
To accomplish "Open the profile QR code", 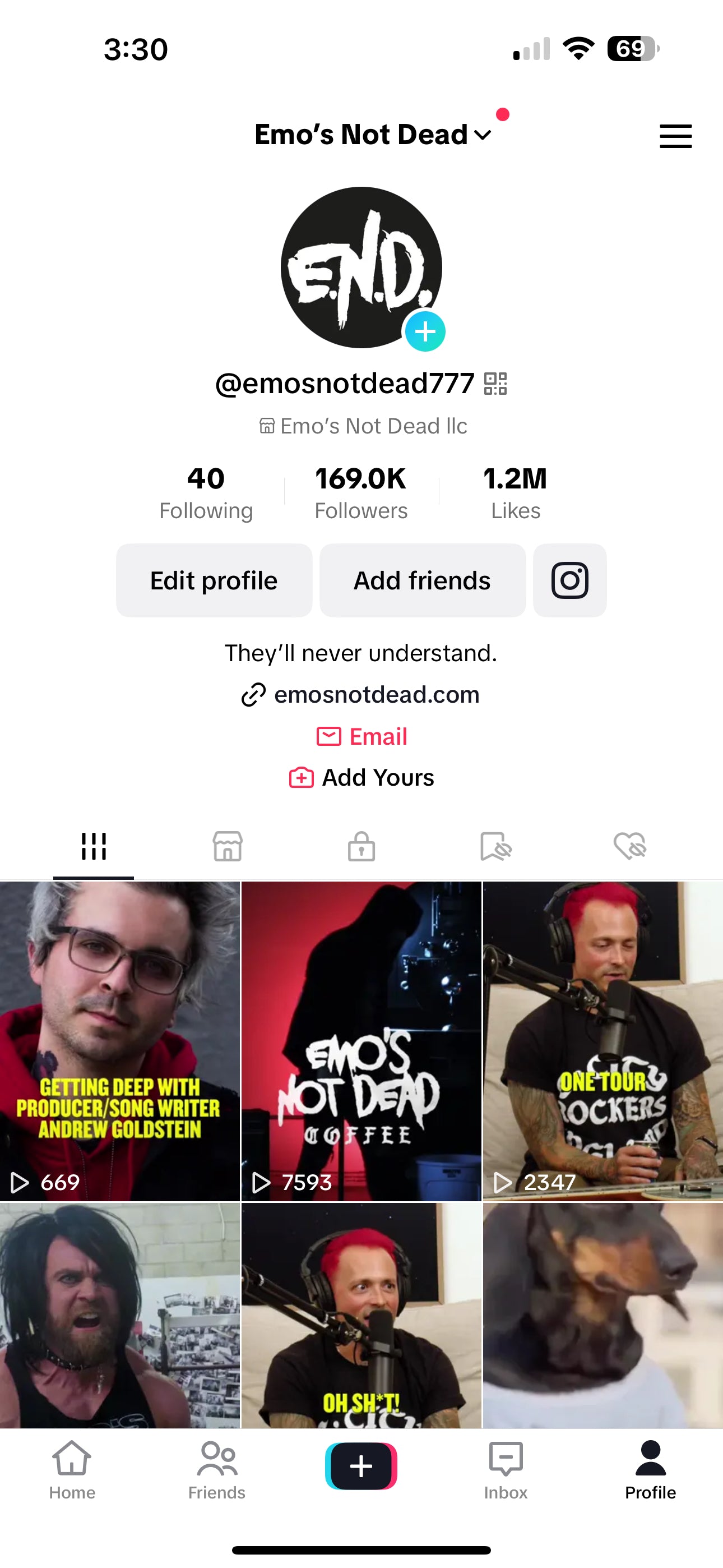I will coord(495,384).
